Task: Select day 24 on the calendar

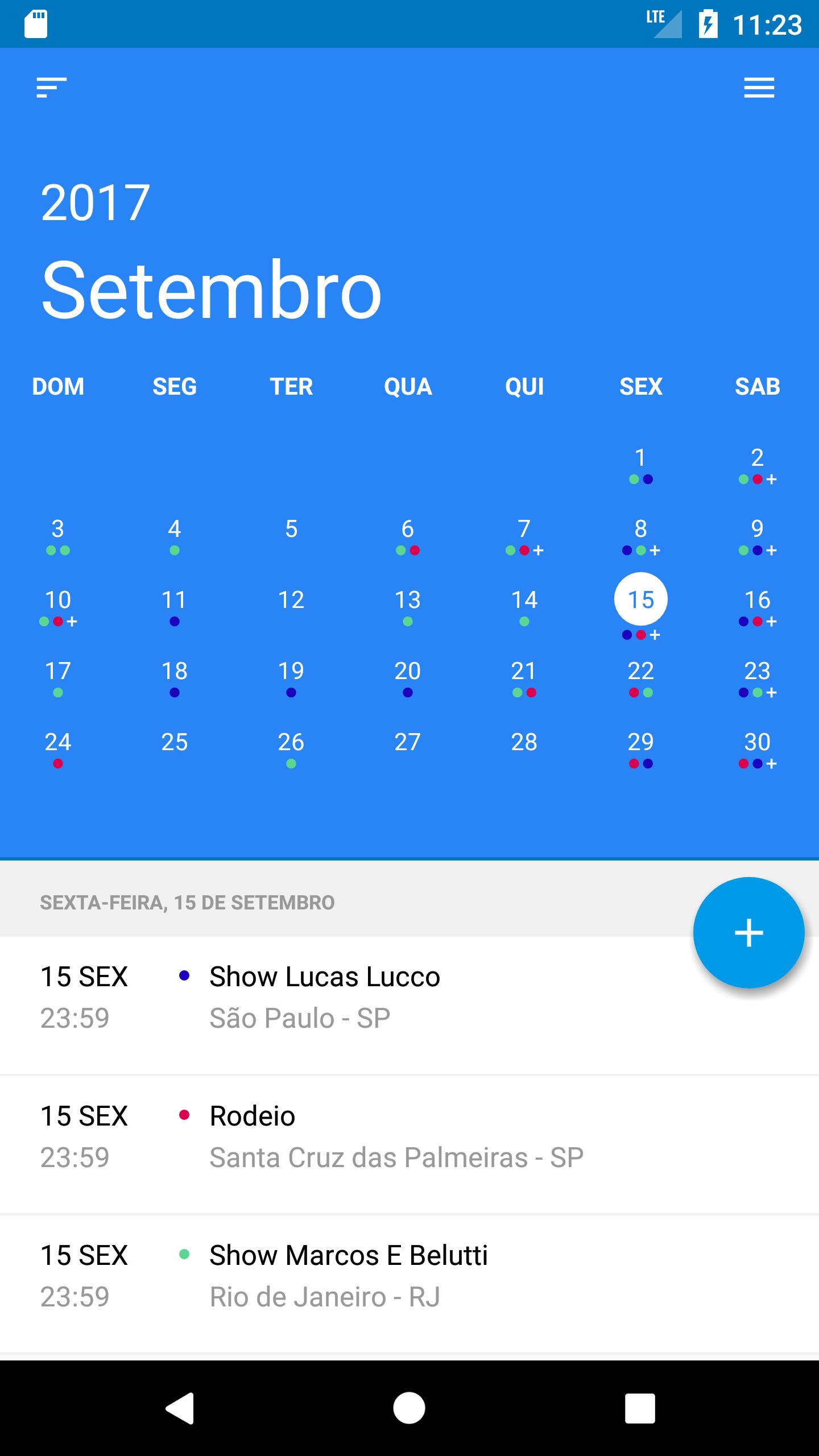Action: coord(58,743)
